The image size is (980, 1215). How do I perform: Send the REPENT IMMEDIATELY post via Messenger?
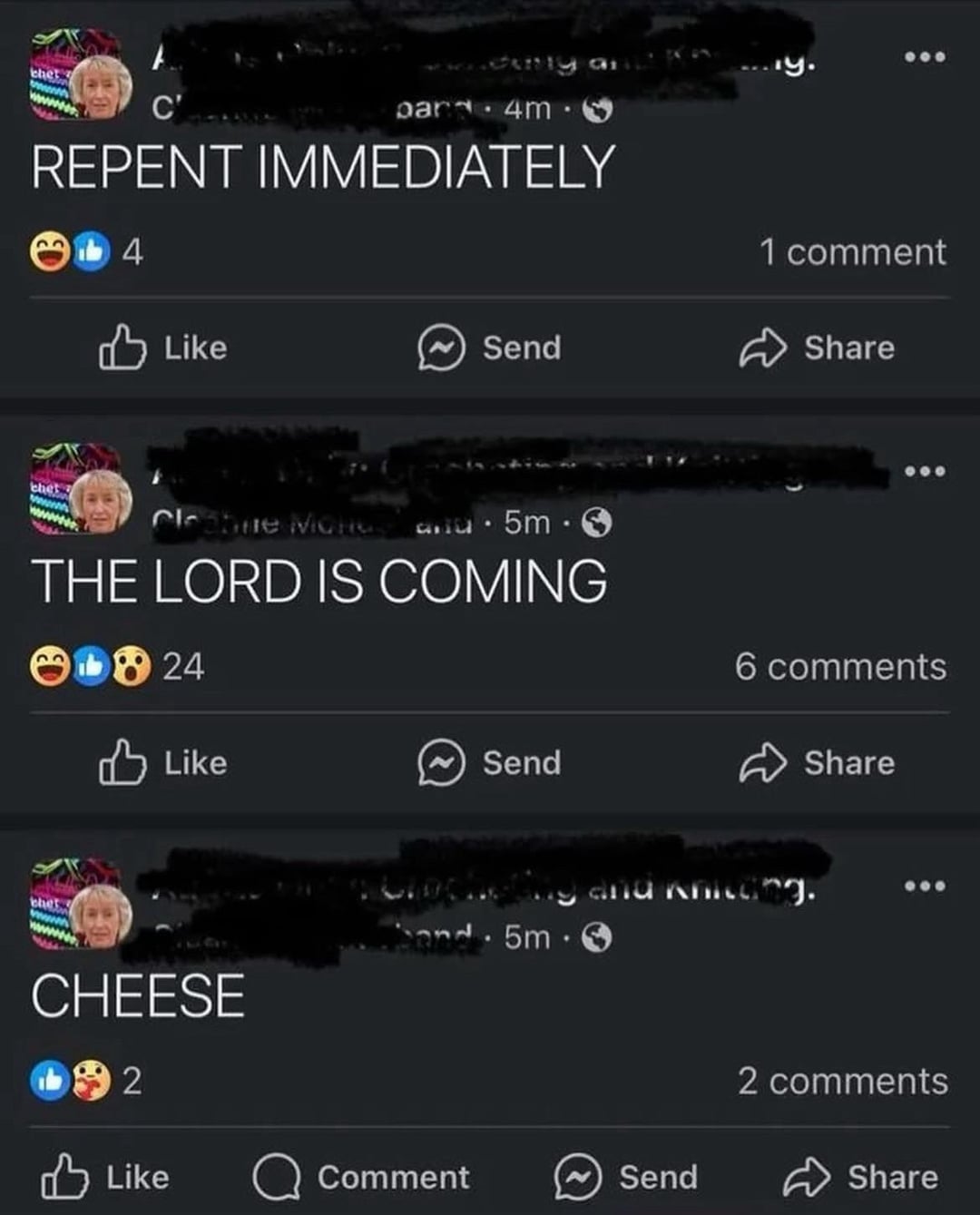pos(490,348)
